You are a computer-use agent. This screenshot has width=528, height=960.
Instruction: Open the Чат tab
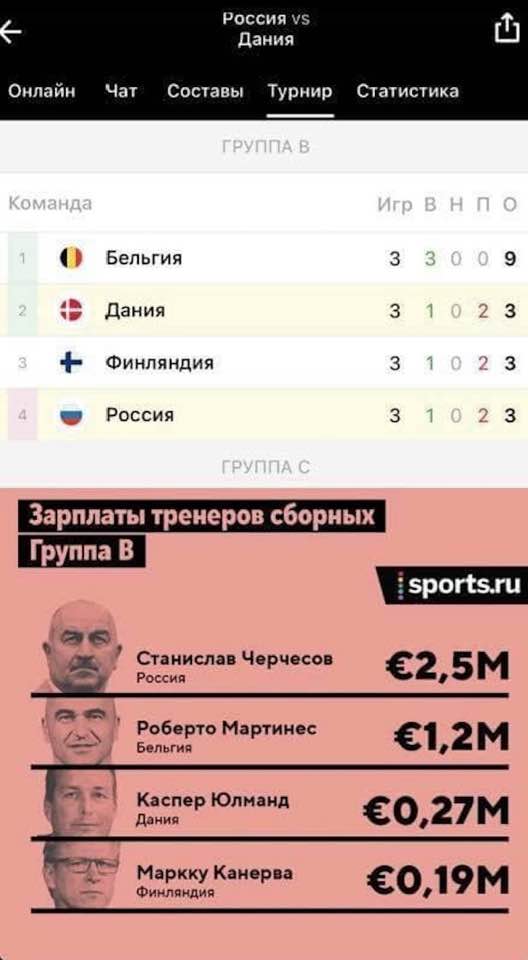(121, 91)
